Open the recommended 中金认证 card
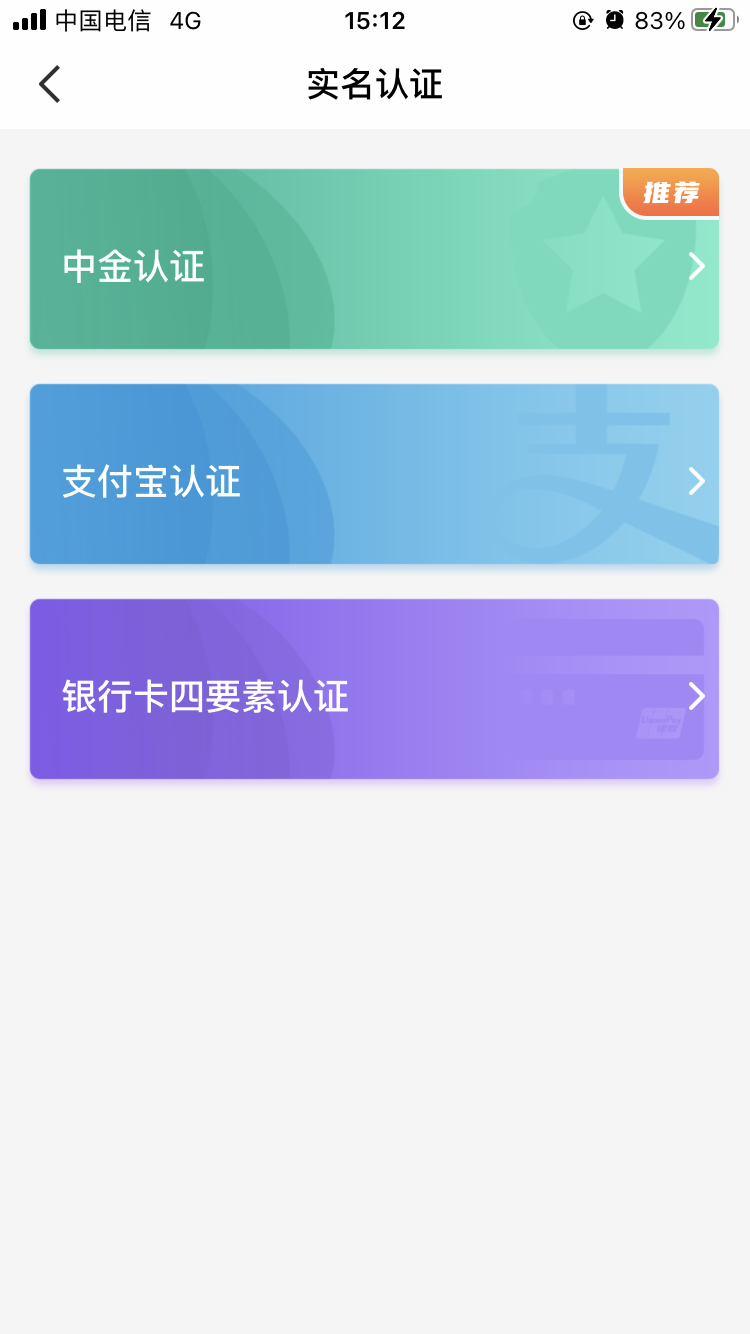Image resolution: width=750 pixels, height=1334 pixels. pyautogui.click(x=374, y=259)
